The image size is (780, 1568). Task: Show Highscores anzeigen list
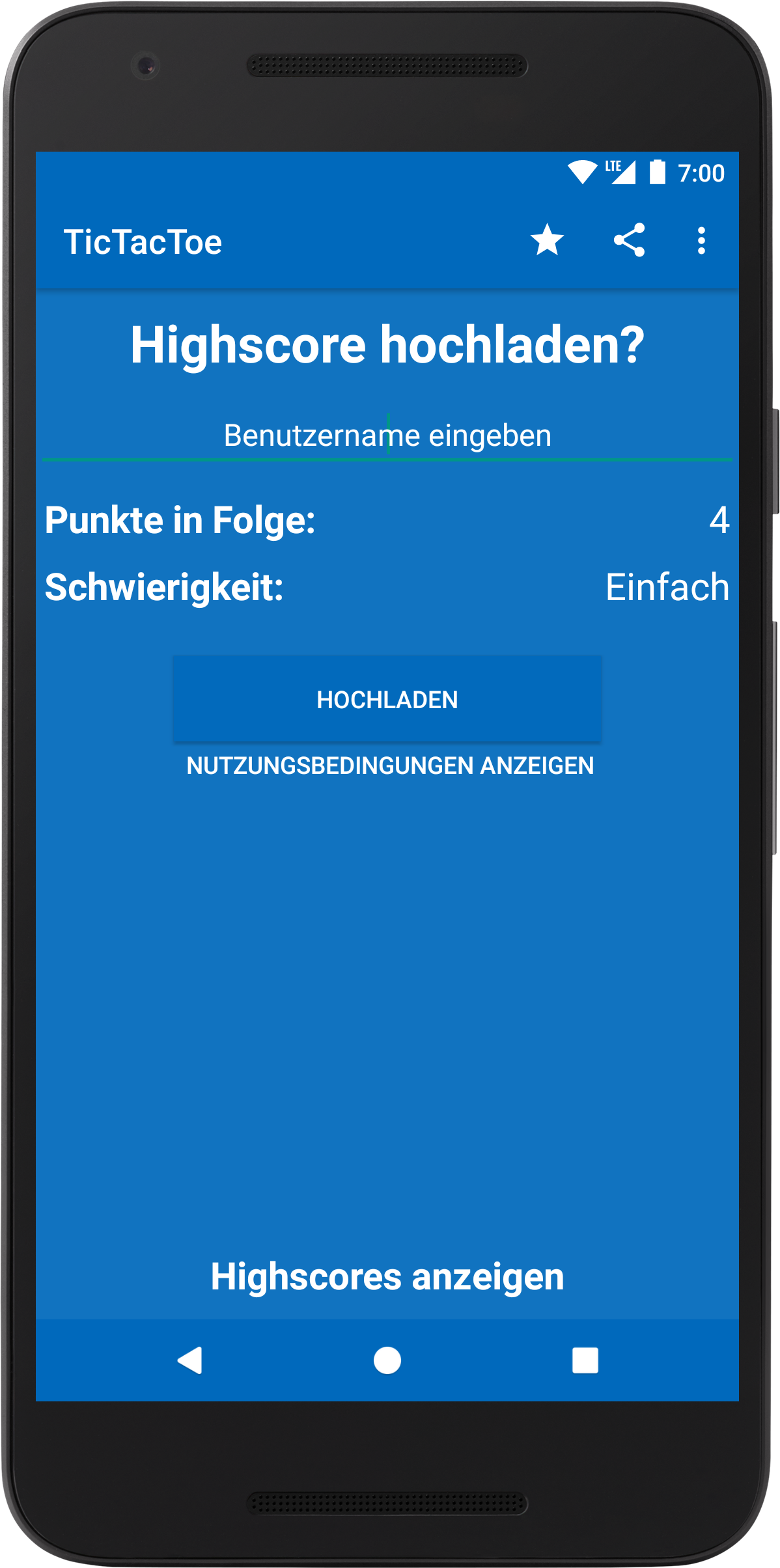[x=387, y=1276]
